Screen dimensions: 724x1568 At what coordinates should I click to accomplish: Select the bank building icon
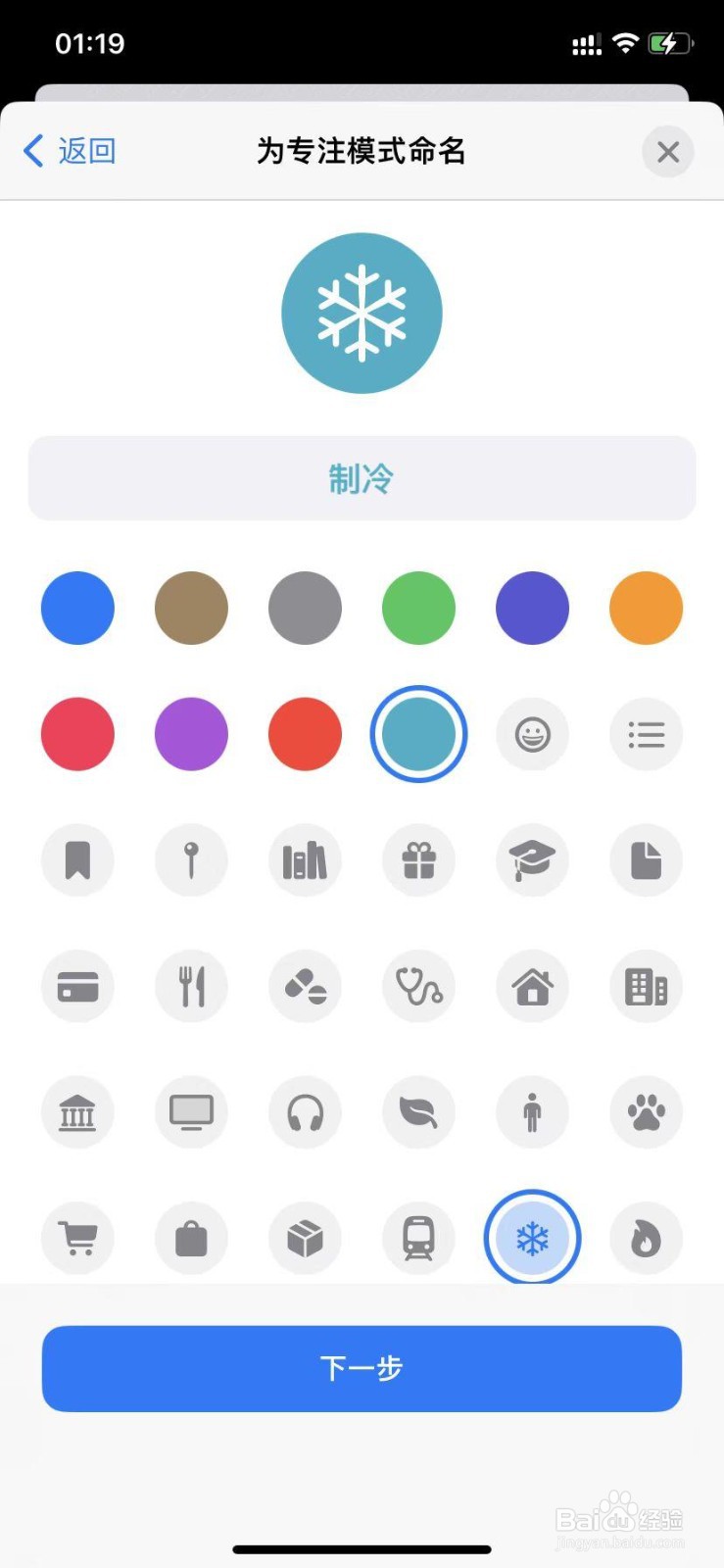(x=77, y=1112)
